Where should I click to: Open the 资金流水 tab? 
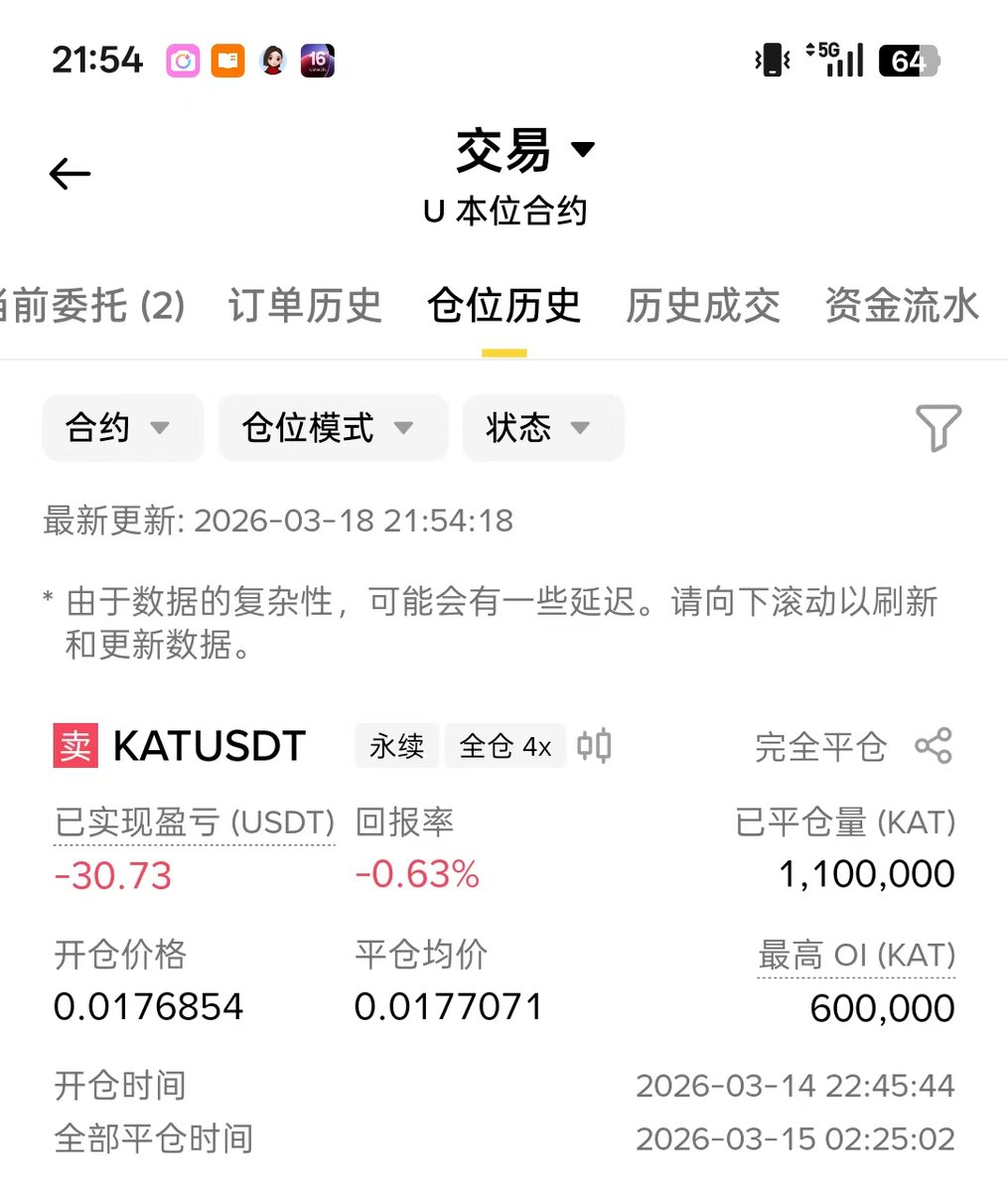coord(902,306)
